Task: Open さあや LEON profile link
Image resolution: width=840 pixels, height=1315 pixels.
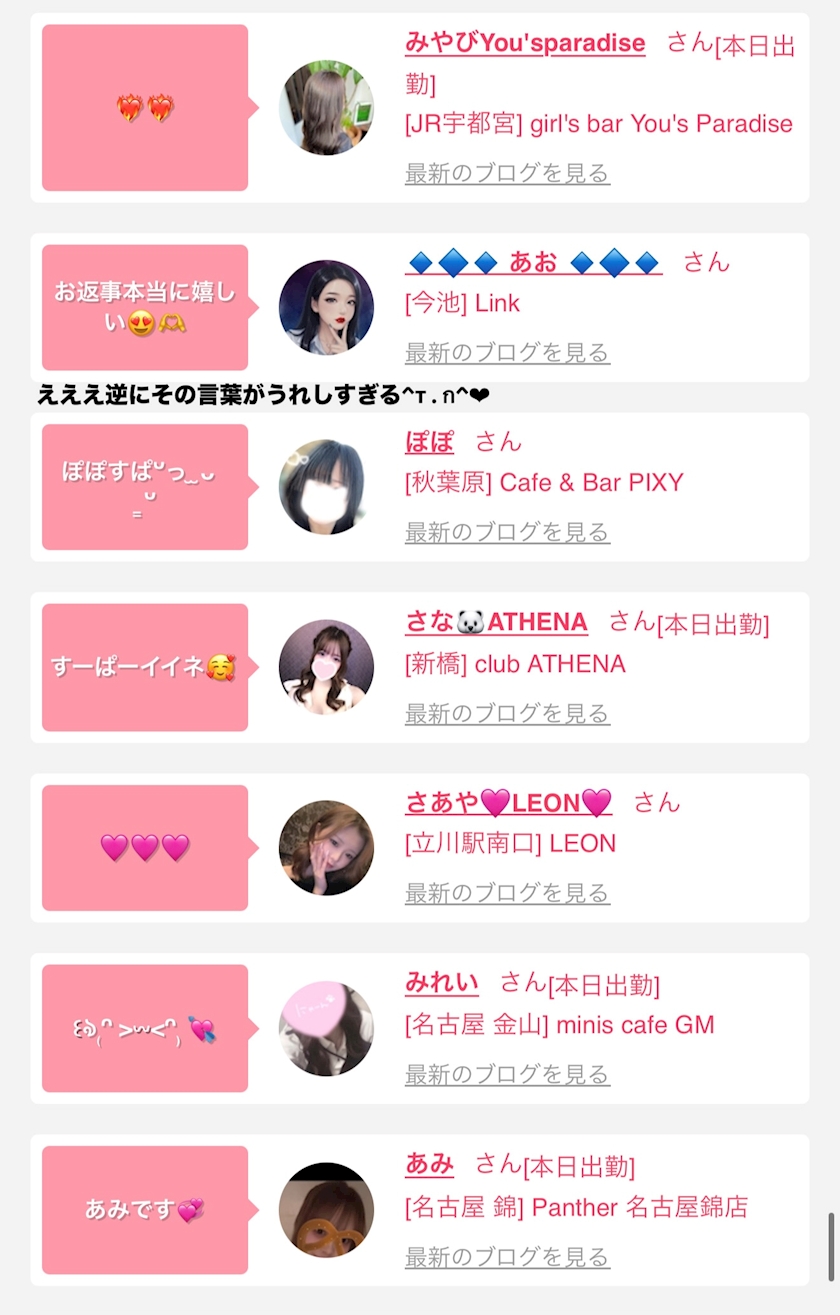Action: point(508,802)
